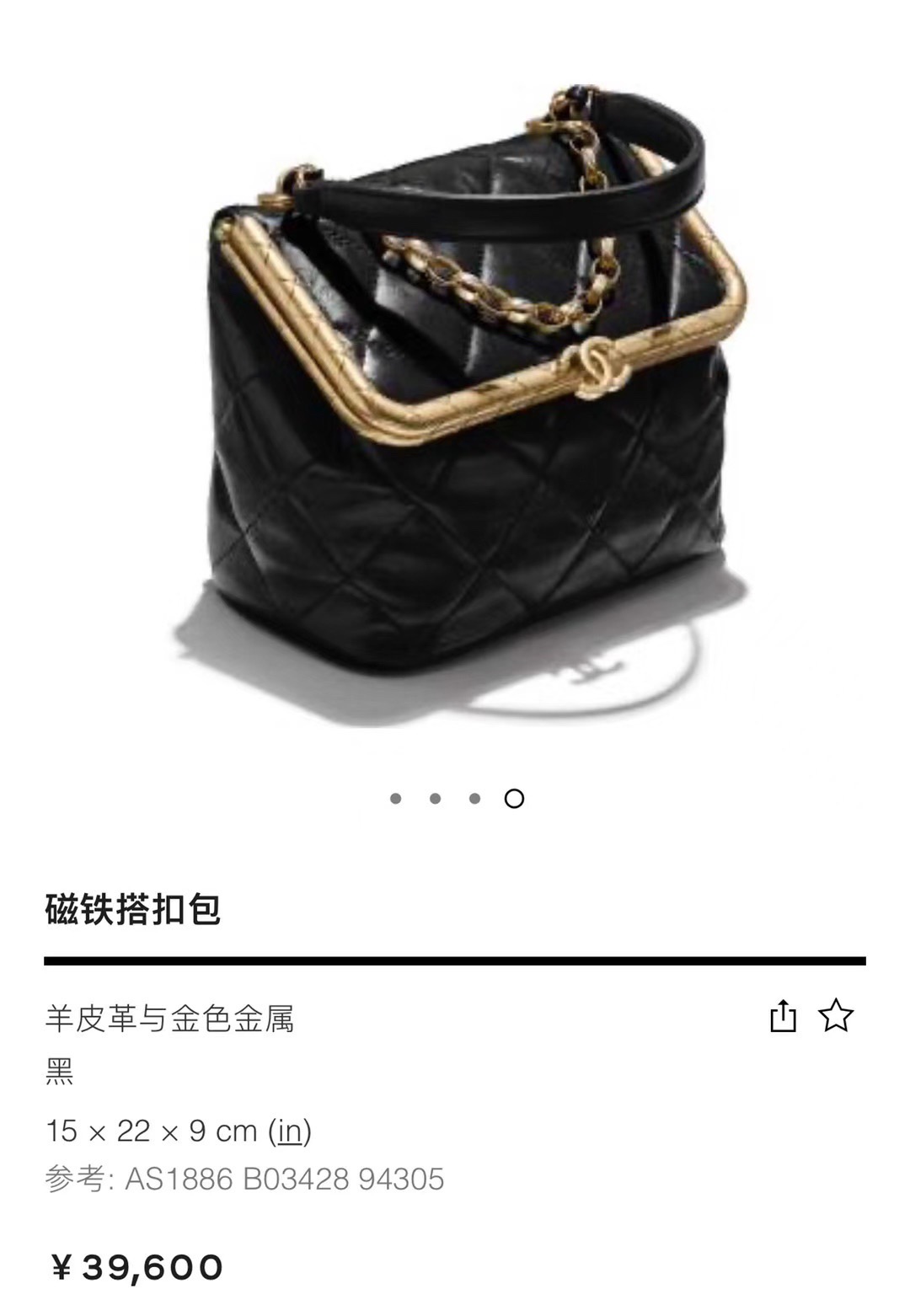Share this magnetic clasp bag
Viewport: 910px width, 1316px height.
[783, 1016]
